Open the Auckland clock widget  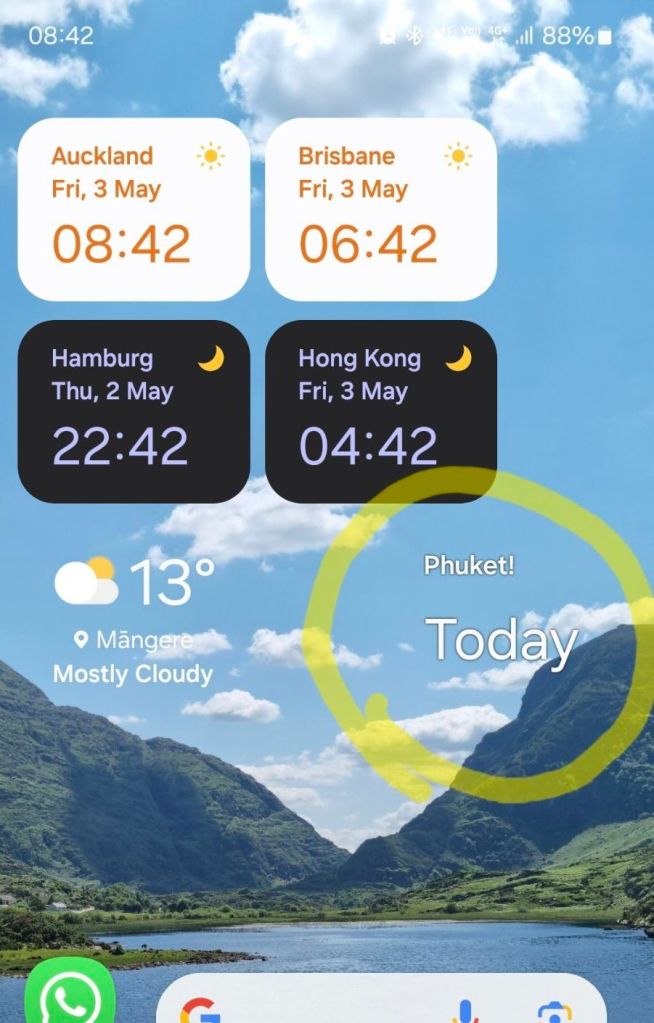134,209
